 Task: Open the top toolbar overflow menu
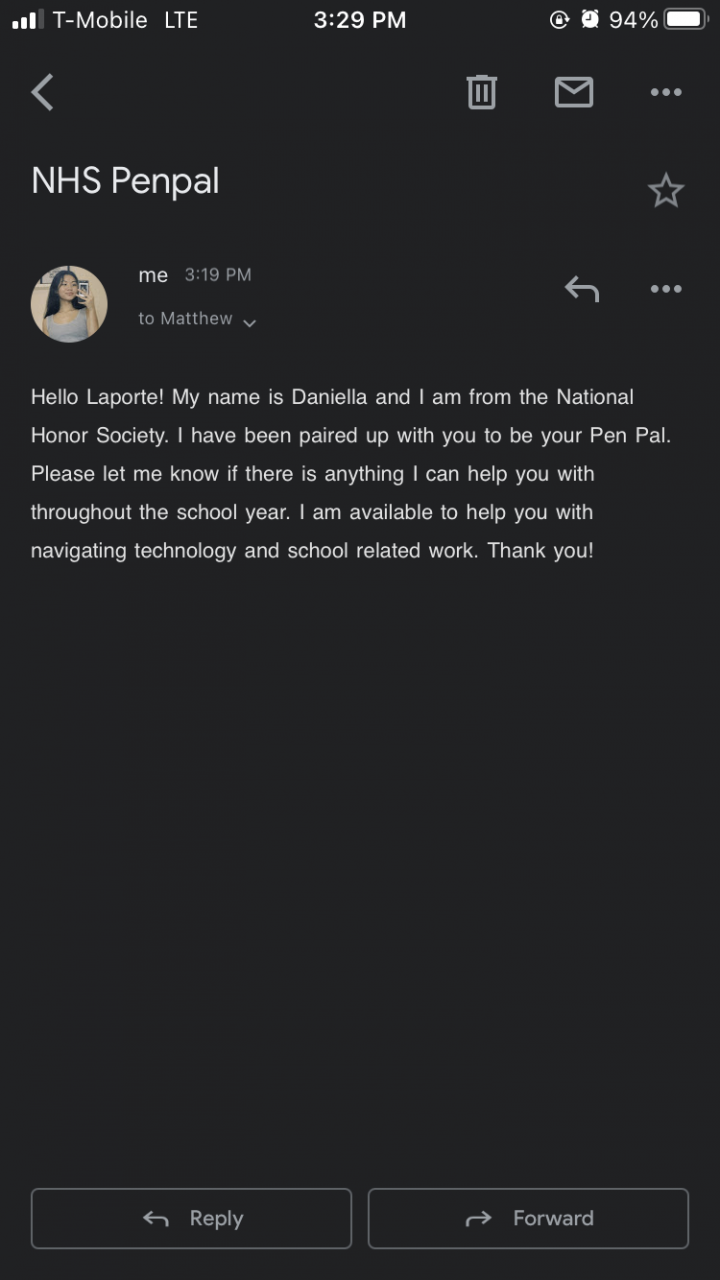(x=666, y=92)
